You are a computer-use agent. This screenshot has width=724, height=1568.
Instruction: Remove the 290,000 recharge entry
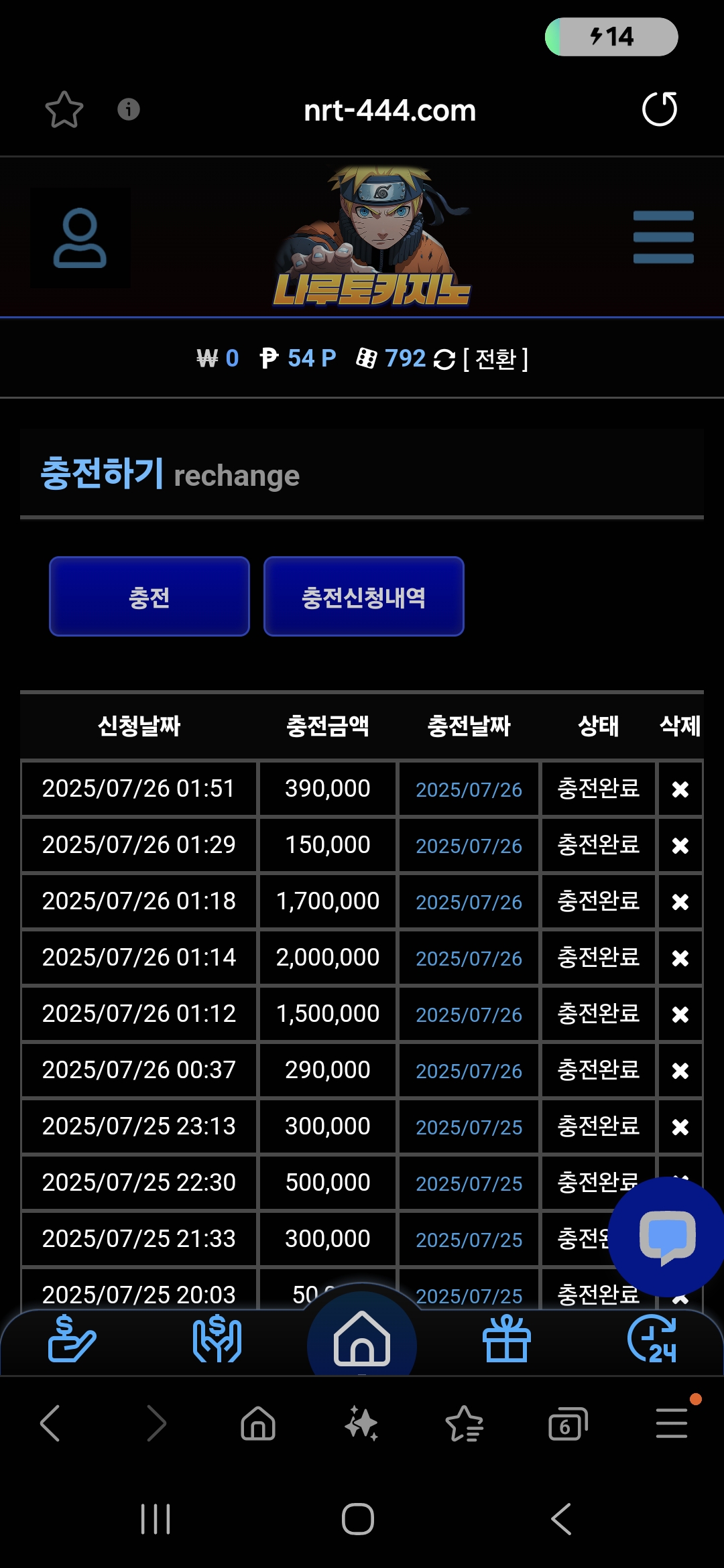pos(680,1071)
